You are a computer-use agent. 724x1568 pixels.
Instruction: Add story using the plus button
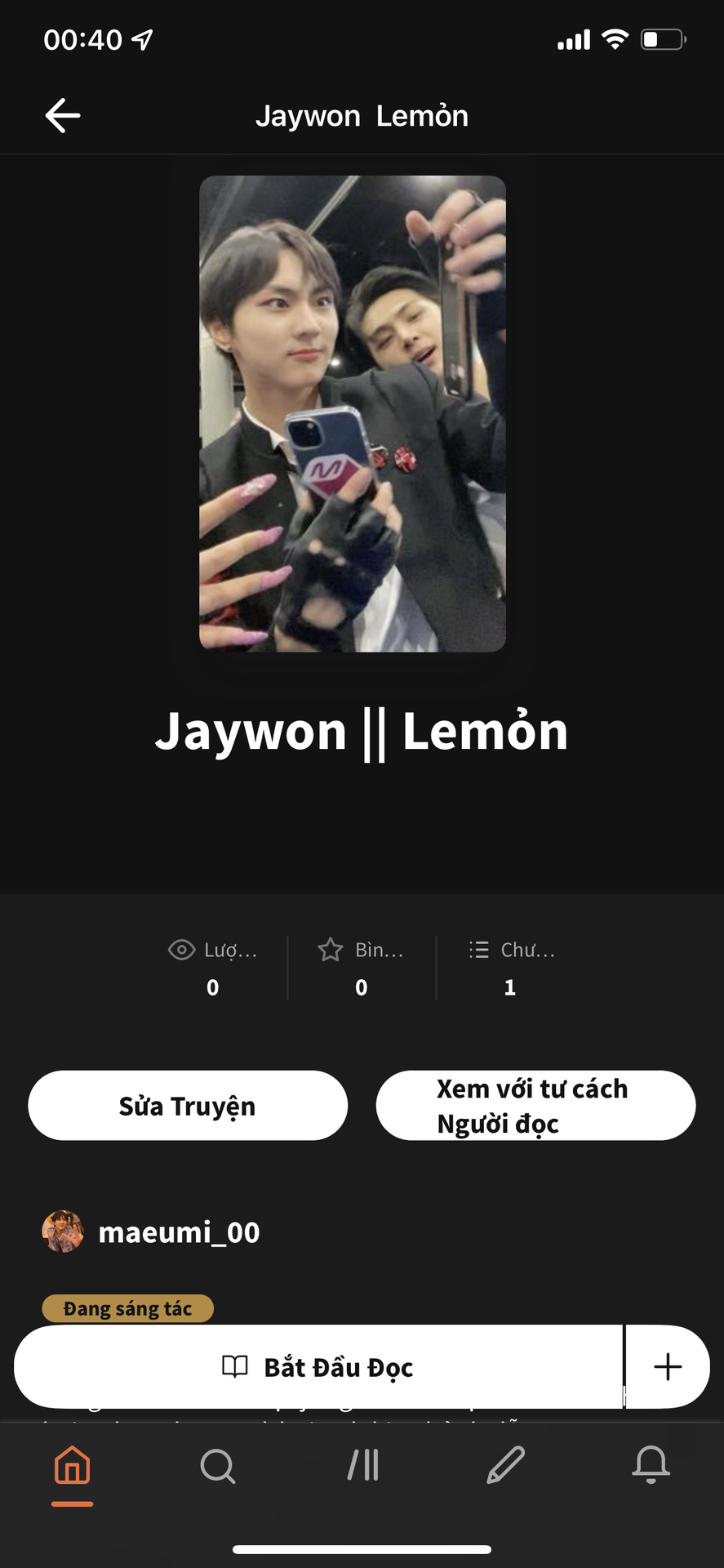pyautogui.click(x=668, y=1367)
